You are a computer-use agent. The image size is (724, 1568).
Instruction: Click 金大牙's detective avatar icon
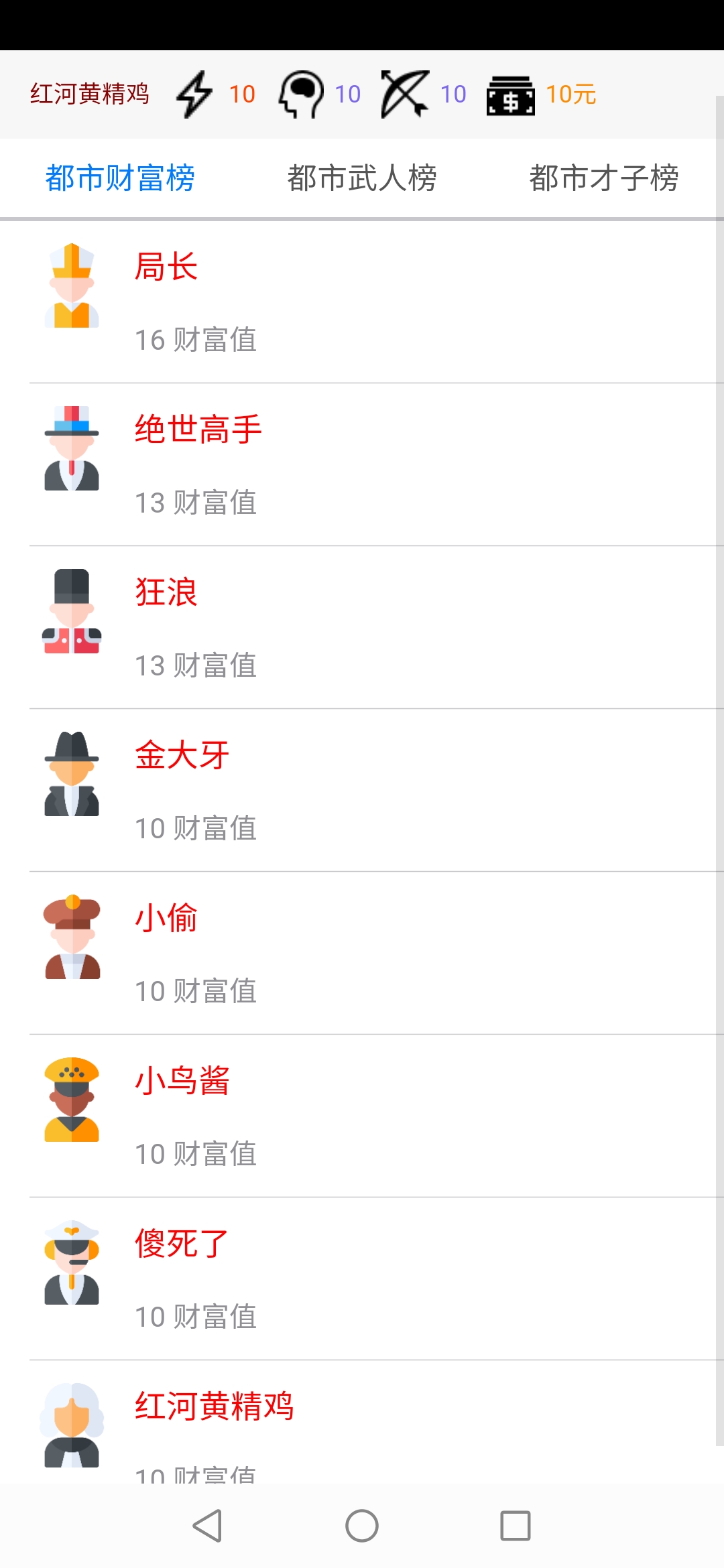click(72, 774)
